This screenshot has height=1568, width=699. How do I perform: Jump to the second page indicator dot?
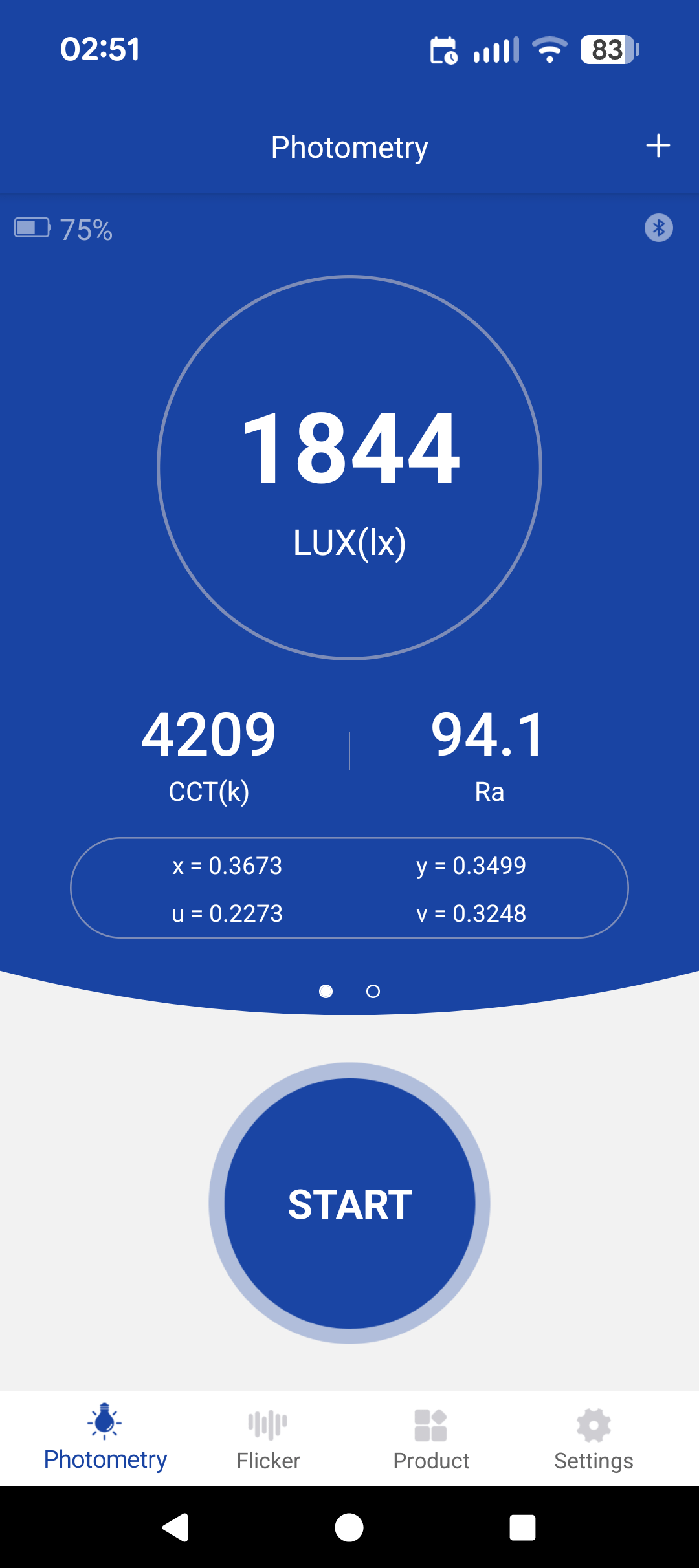tap(373, 991)
